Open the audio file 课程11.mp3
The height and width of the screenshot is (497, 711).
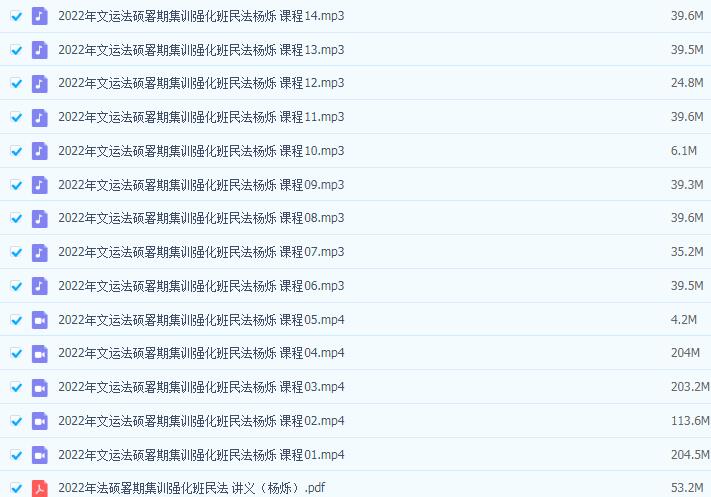pyautogui.click(x=200, y=117)
